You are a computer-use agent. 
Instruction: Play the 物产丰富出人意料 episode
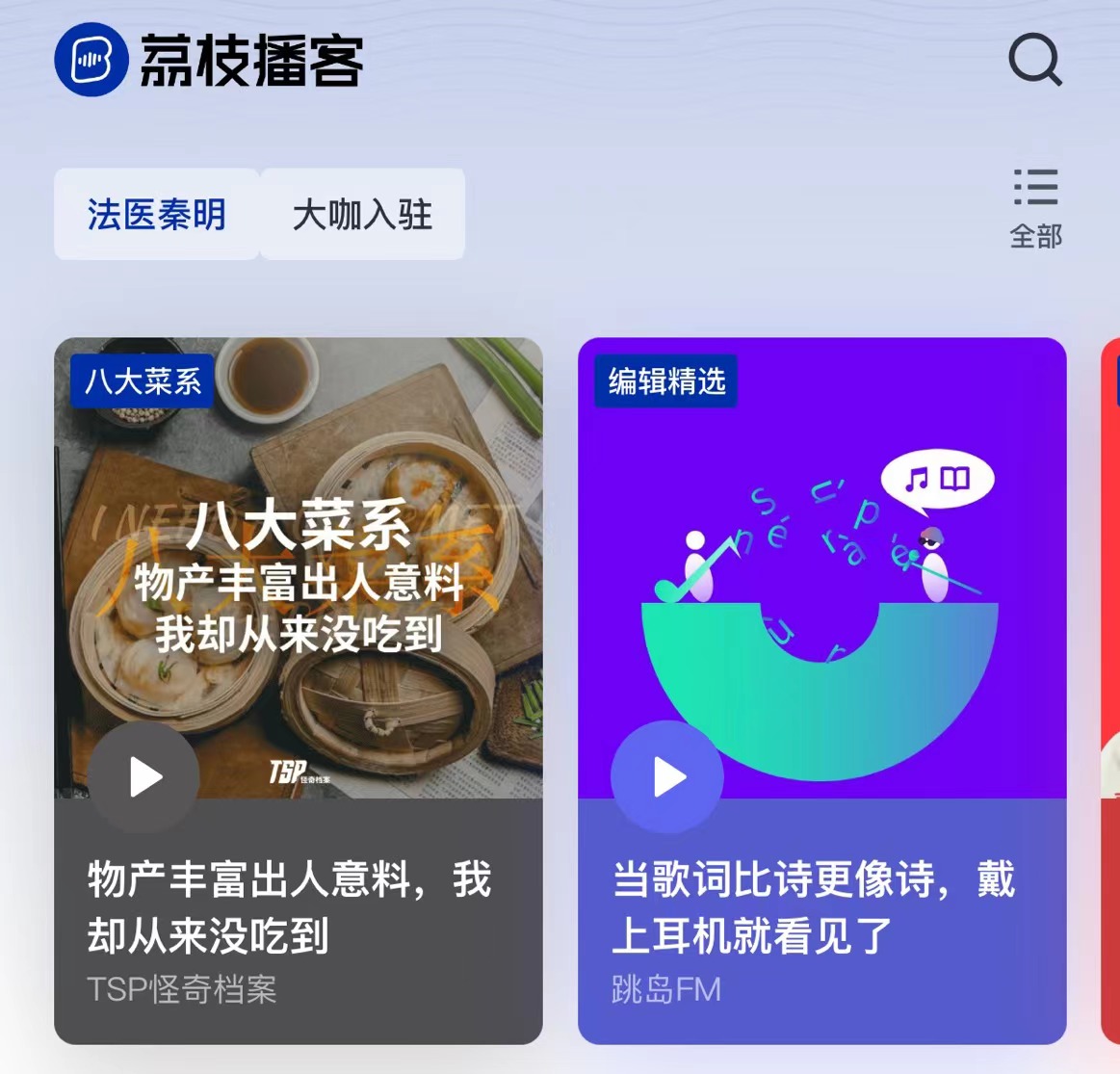point(145,777)
